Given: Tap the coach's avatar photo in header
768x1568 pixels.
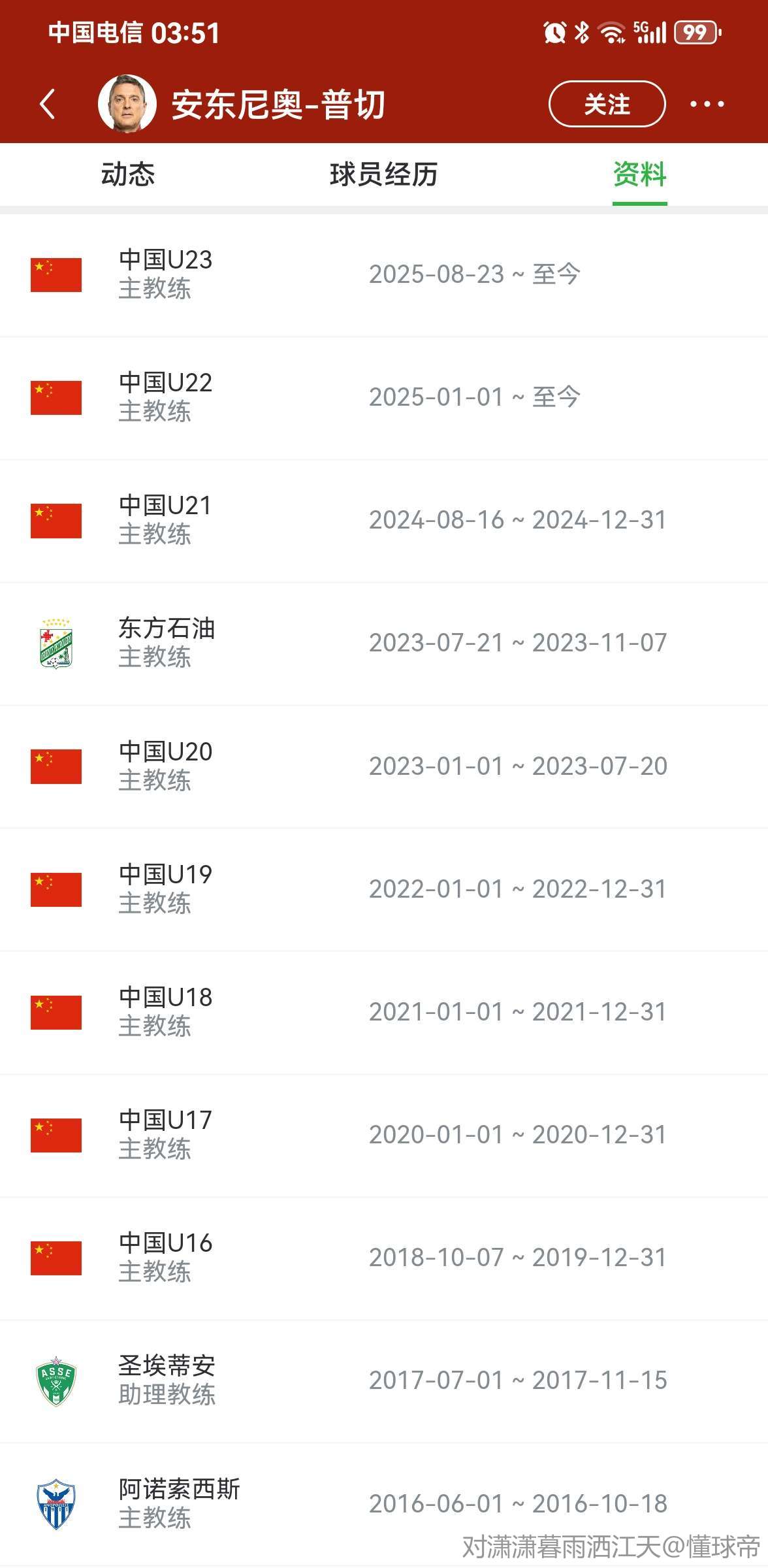Looking at the screenshot, I should point(127,104).
